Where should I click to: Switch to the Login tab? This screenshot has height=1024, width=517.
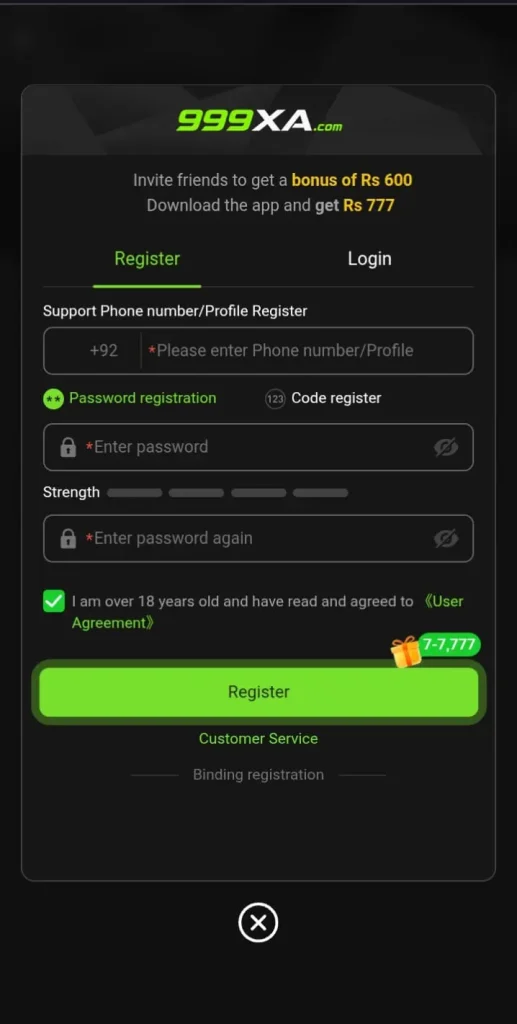[369, 259]
